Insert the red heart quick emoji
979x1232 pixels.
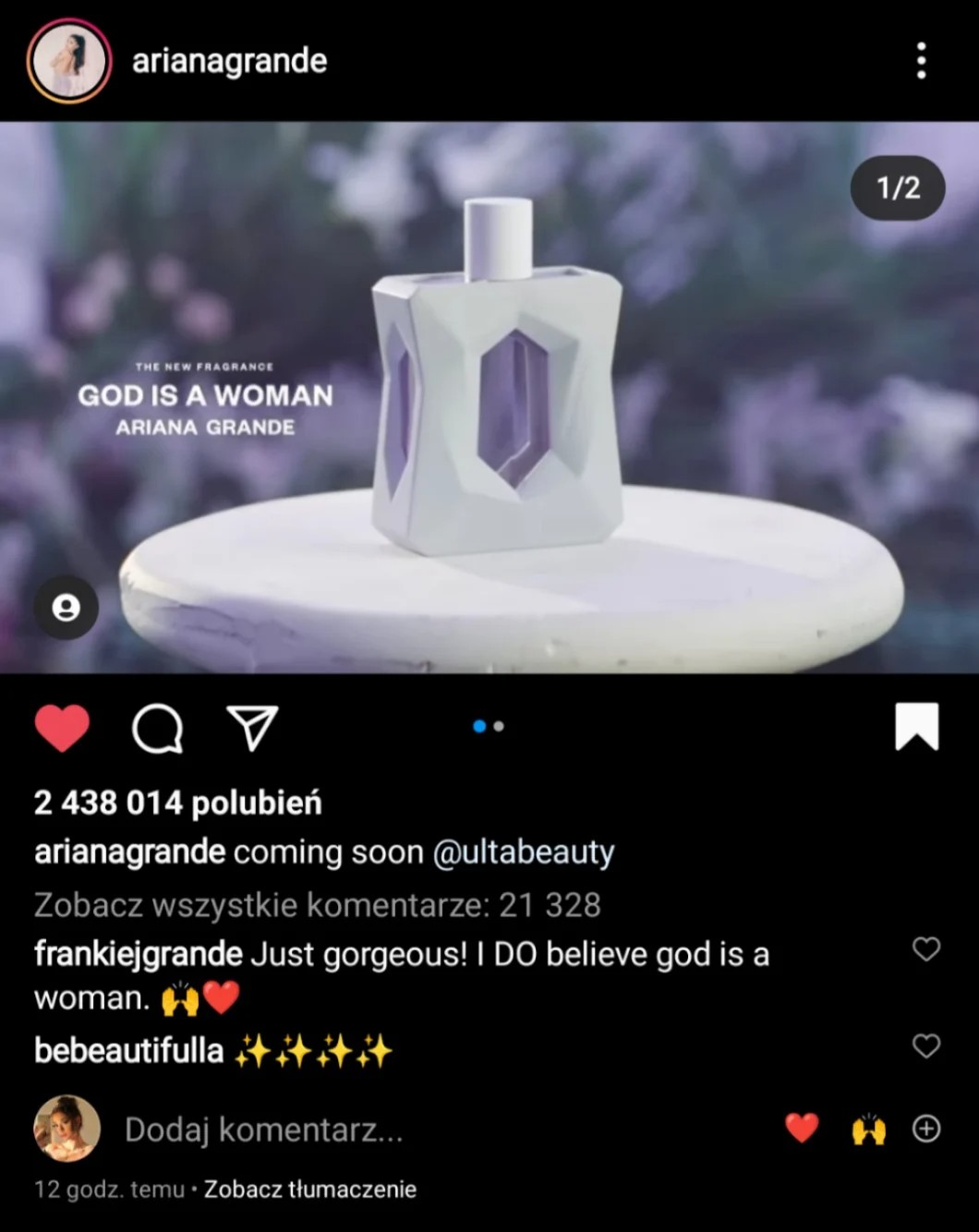click(801, 1129)
